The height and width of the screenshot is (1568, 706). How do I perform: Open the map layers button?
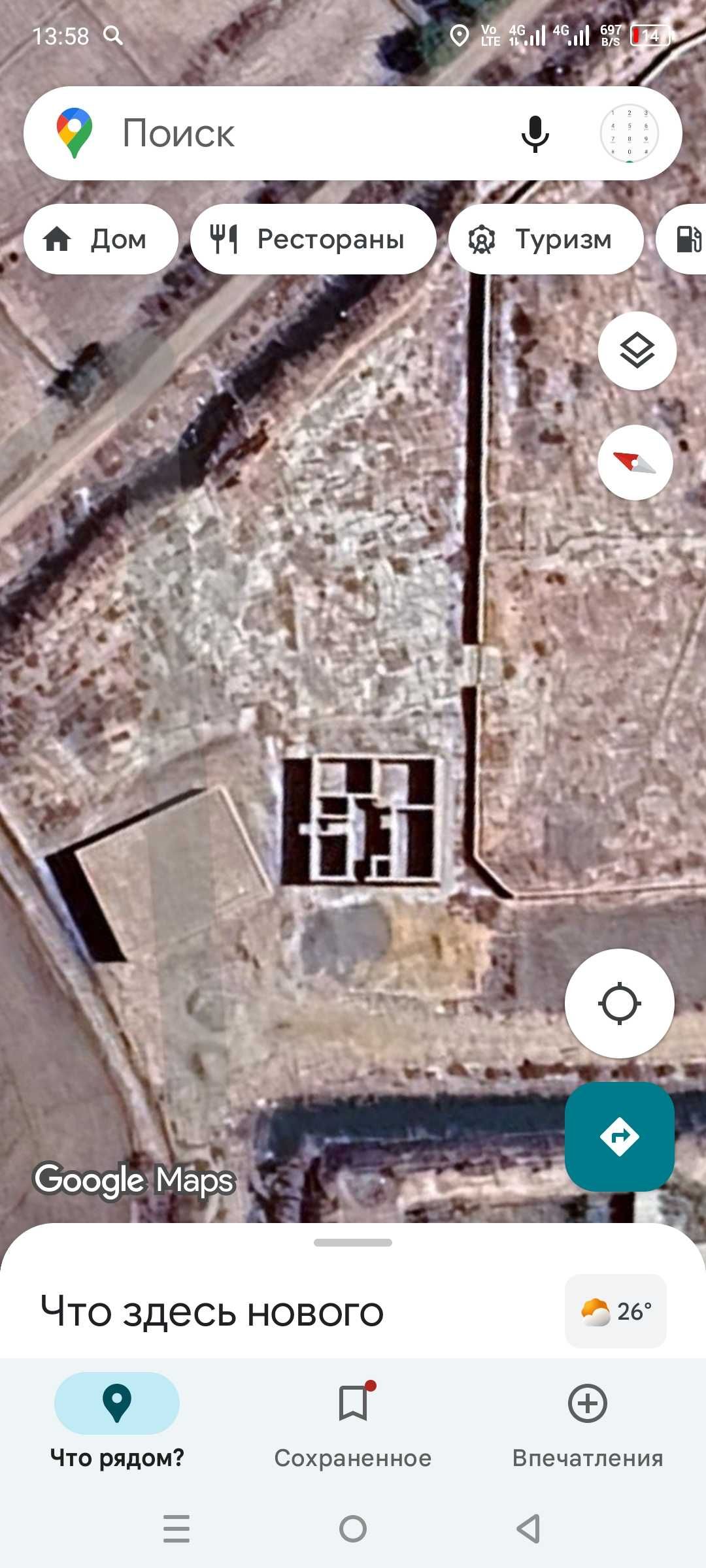(x=637, y=351)
